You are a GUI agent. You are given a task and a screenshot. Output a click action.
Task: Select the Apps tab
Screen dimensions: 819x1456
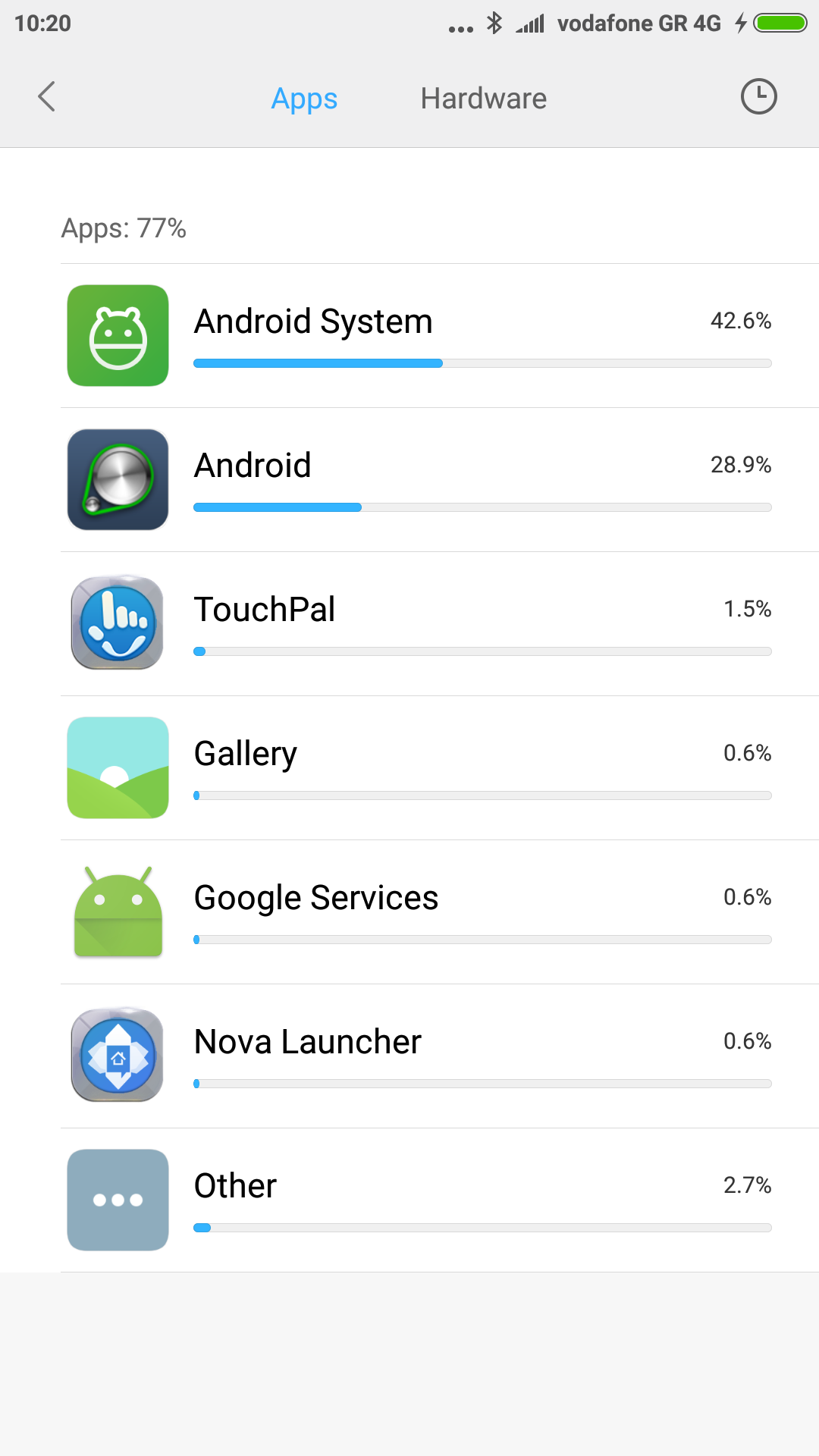pyautogui.click(x=304, y=99)
